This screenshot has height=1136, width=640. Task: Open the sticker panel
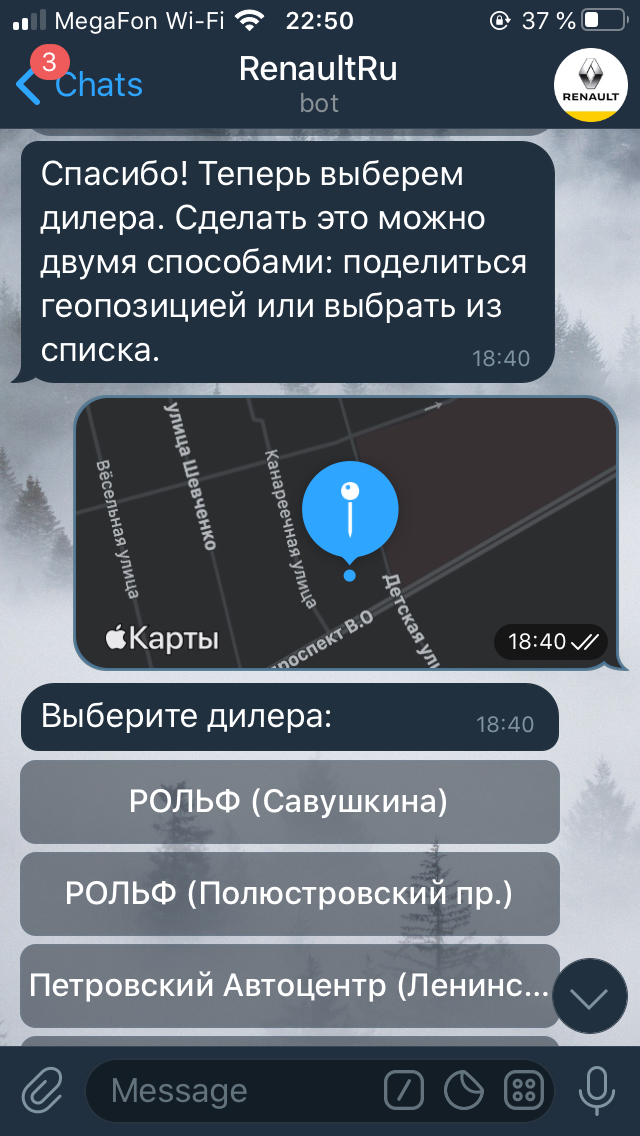point(464,1090)
